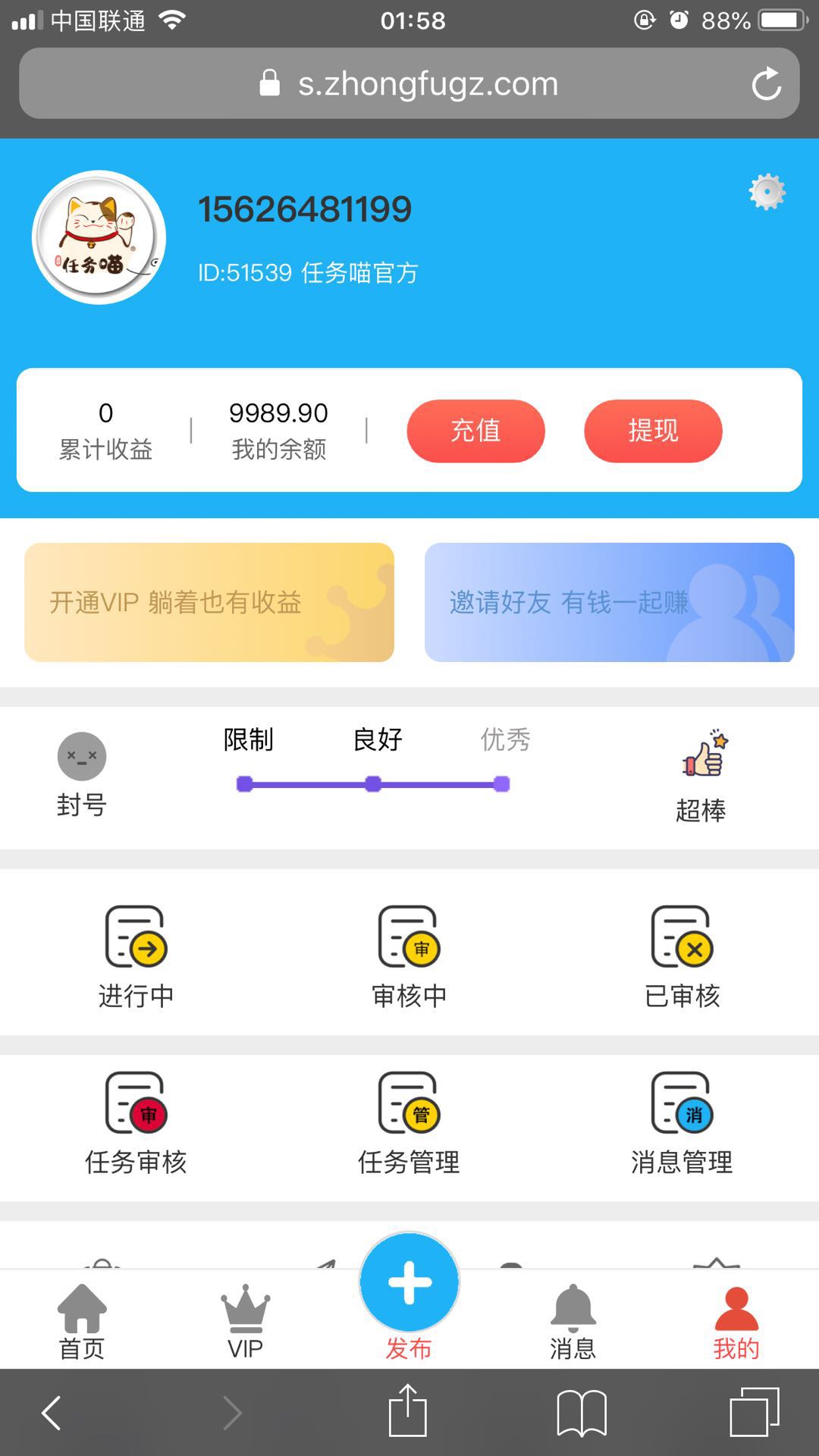Tap the 良好 marker on the rating slider
The width and height of the screenshot is (819, 1456).
click(x=373, y=785)
